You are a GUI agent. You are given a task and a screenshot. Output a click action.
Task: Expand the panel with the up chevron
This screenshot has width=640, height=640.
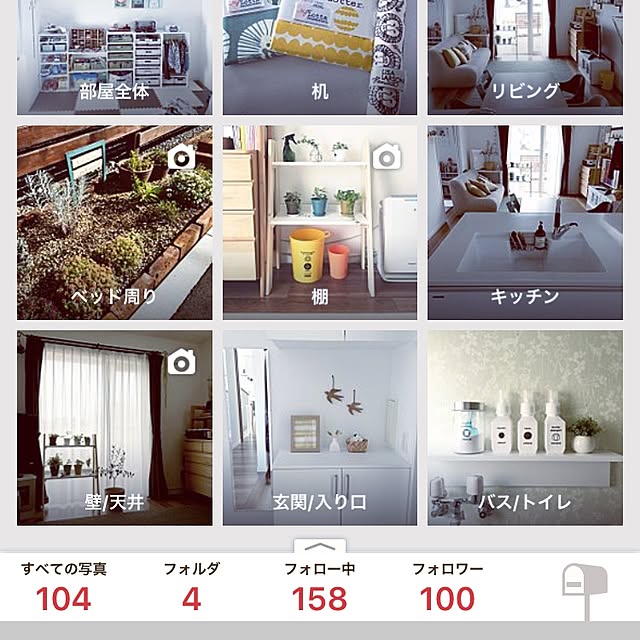coord(319,548)
